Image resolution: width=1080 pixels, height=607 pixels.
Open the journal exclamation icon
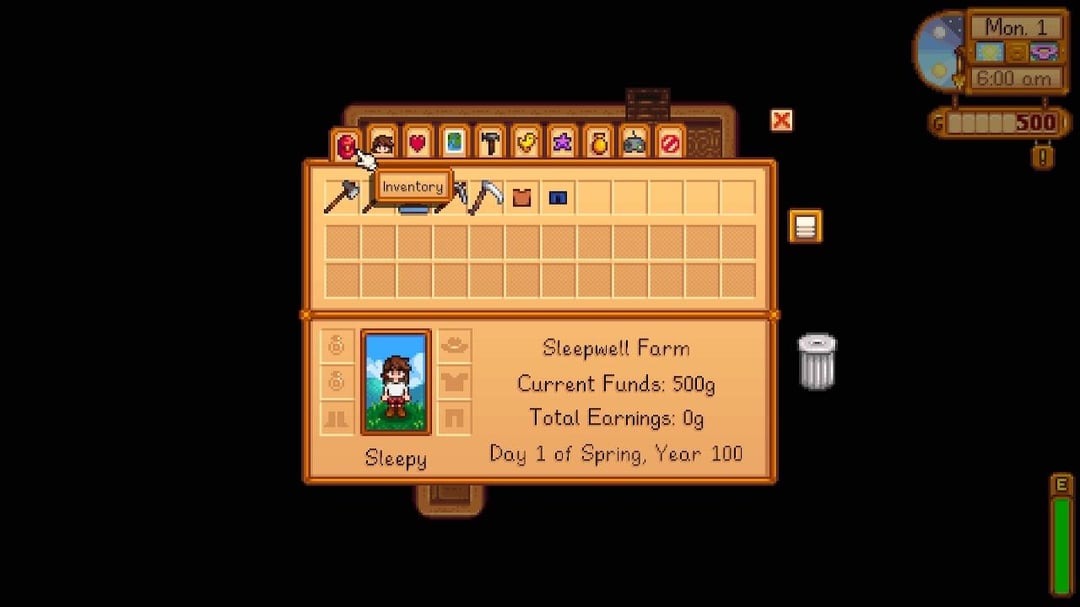1042,156
